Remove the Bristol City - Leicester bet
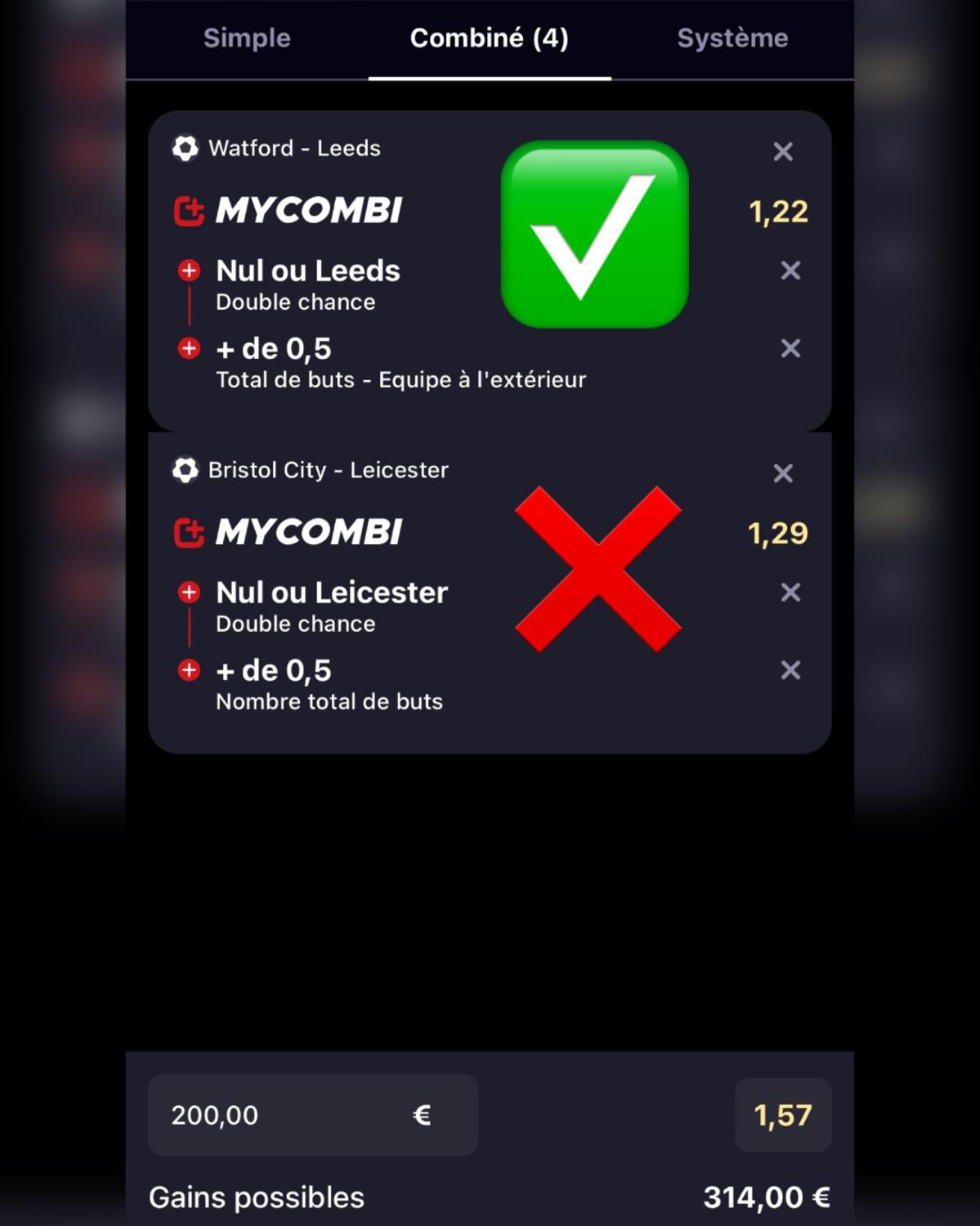This screenshot has width=980, height=1226. [x=783, y=473]
